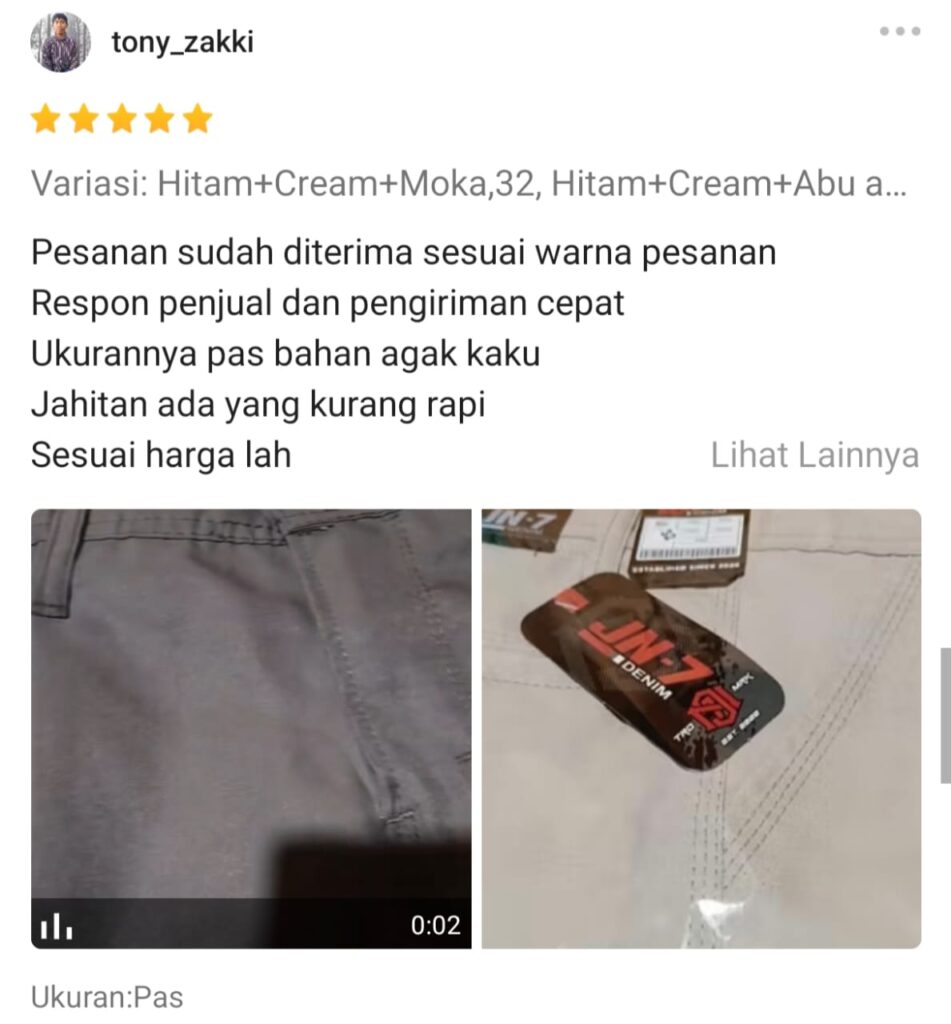
Task: Open the JN-7 denim tag photo
Action: 701,727
